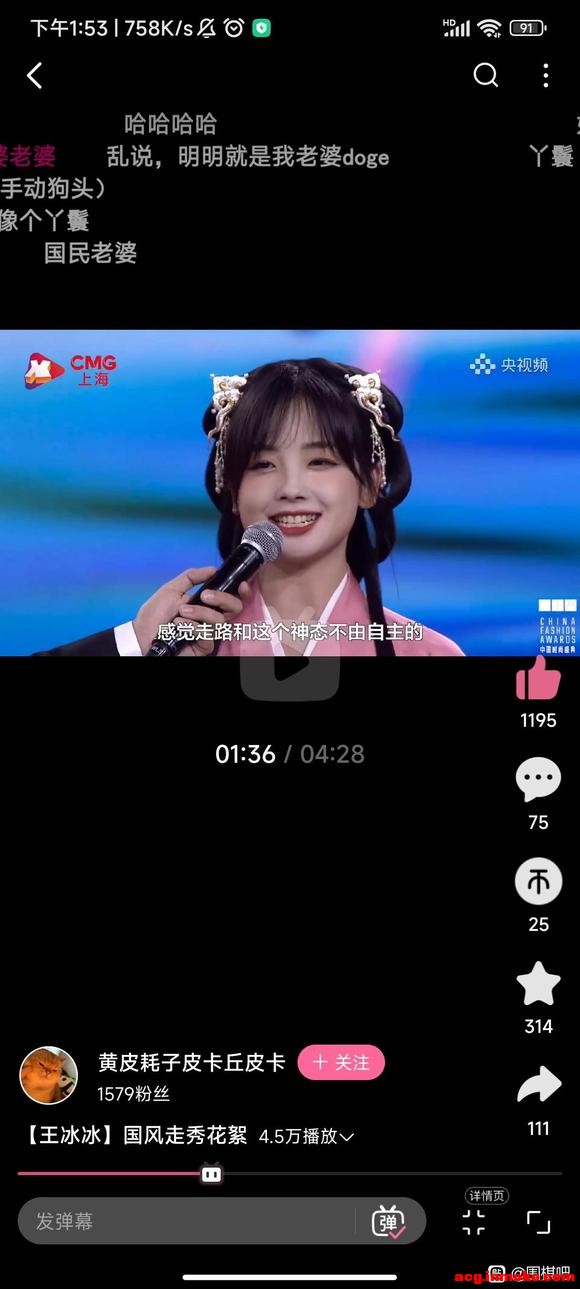Screen dimensions: 580x1289
Task: Follow the uploader with the 关注 button
Action: [341, 1062]
